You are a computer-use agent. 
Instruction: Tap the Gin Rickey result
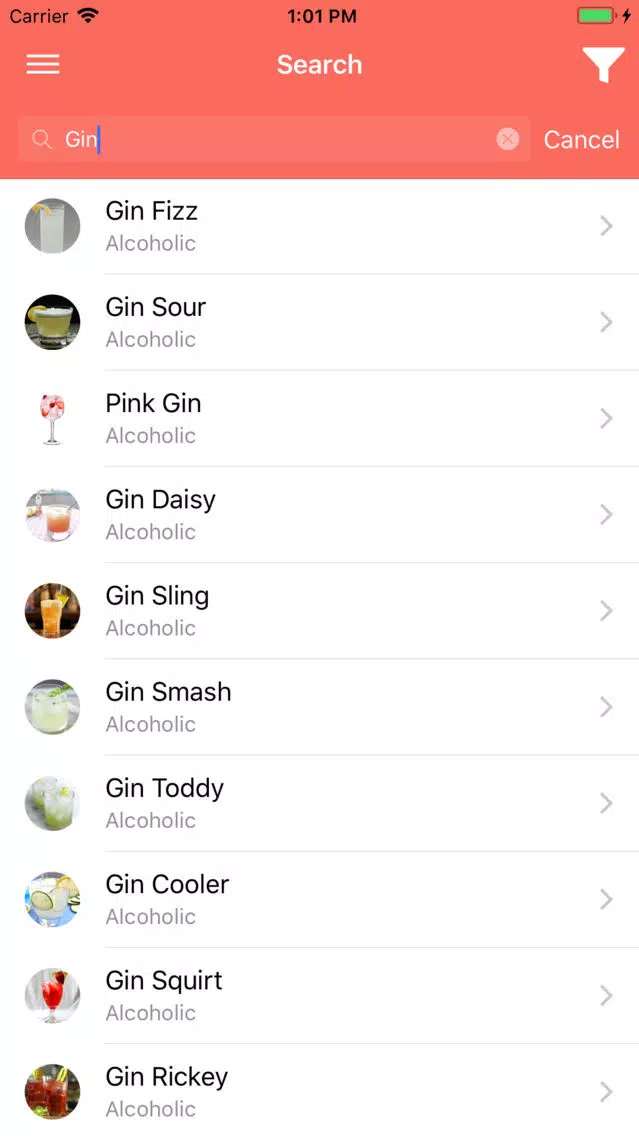pos(320,1090)
